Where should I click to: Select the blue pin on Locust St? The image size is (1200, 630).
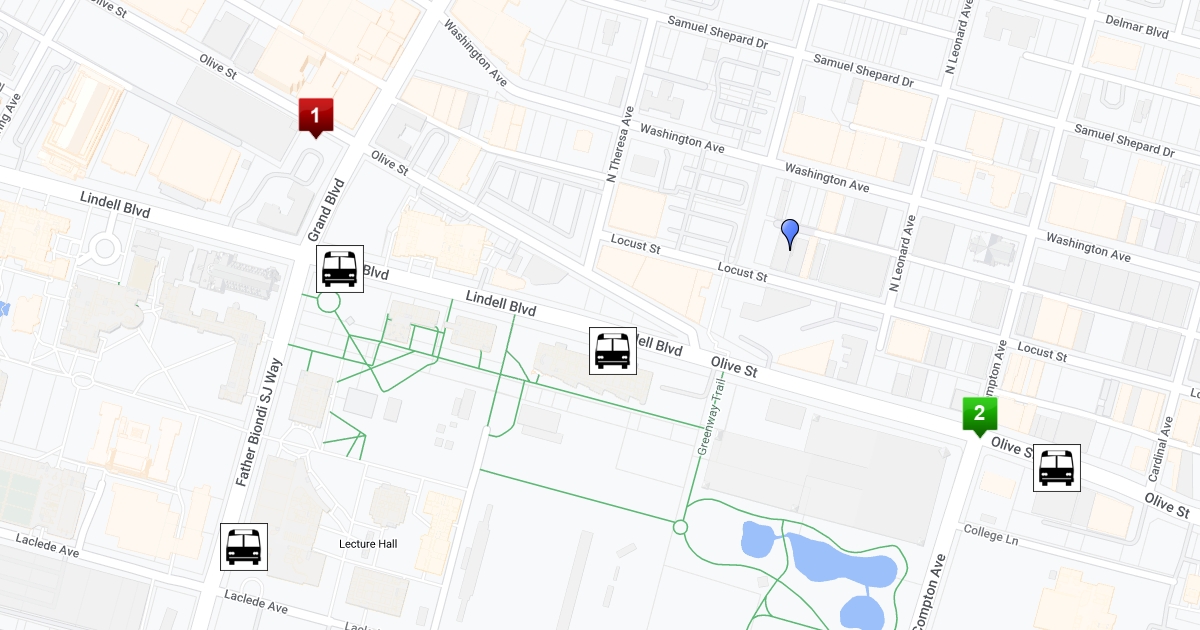point(790,233)
